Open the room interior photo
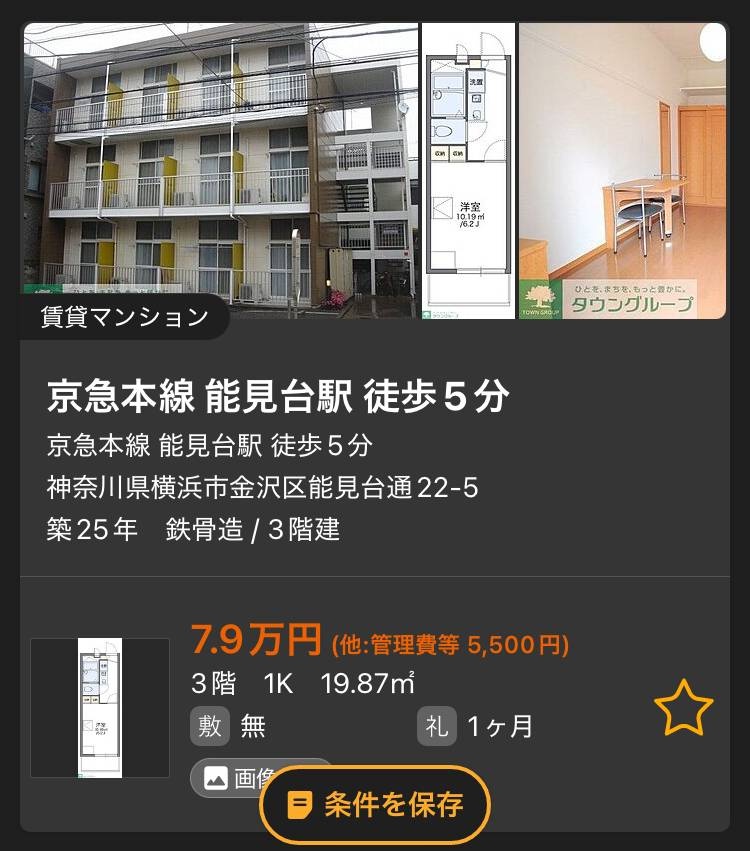The height and width of the screenshot is (851, 750). pyautogui.click(x=622, y=170)
